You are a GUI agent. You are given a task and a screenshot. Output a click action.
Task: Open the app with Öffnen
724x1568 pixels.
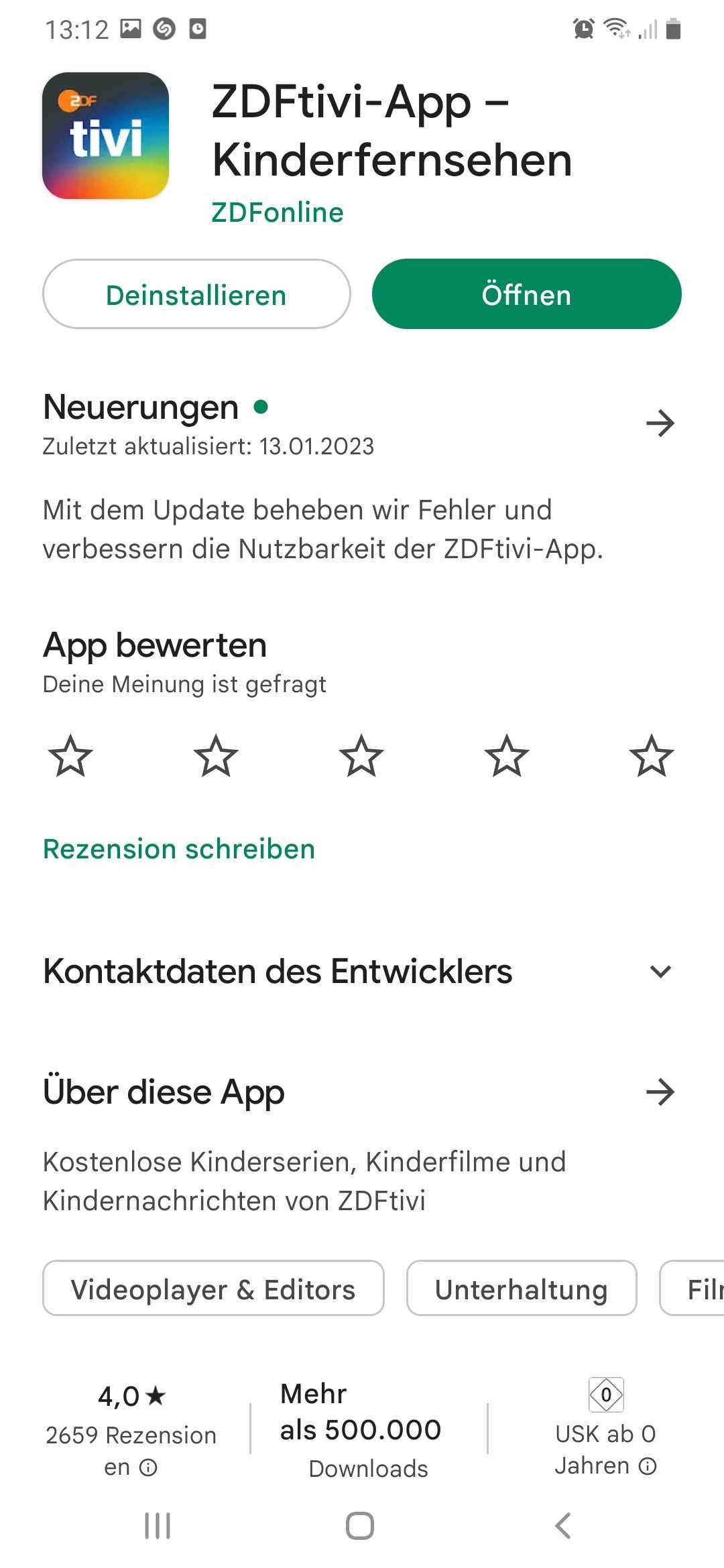[526, 294]
